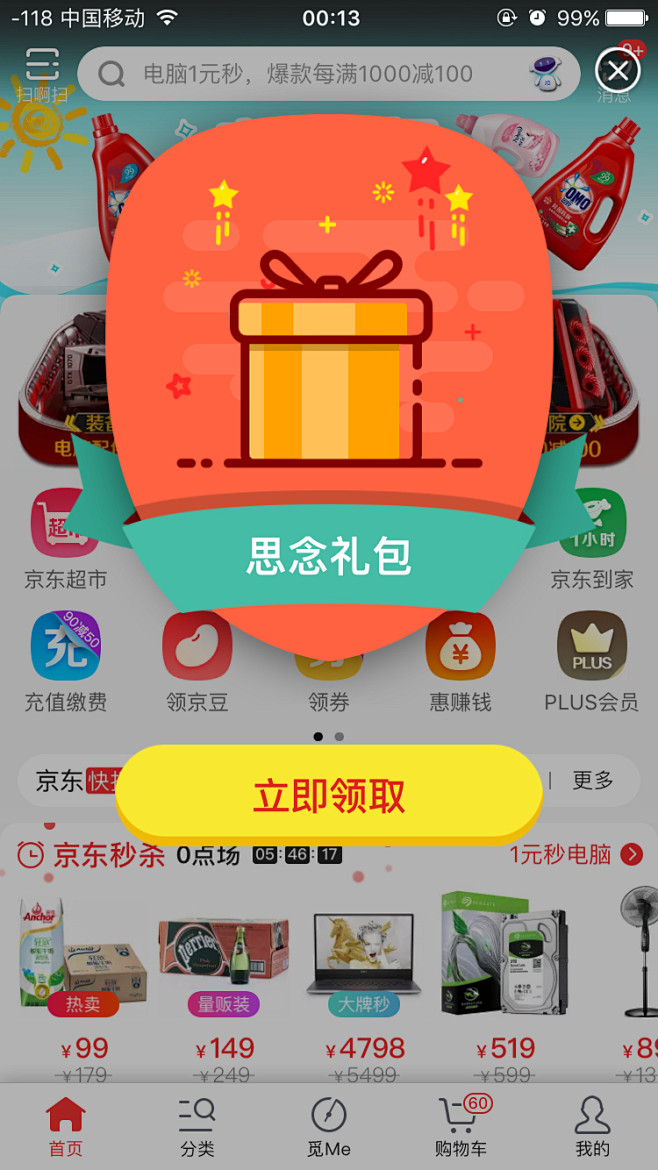Image resolution: width=658 pixels, height=1170 pixels.
Task: Close the 思念礼包 gift popup
Action: 618,71
